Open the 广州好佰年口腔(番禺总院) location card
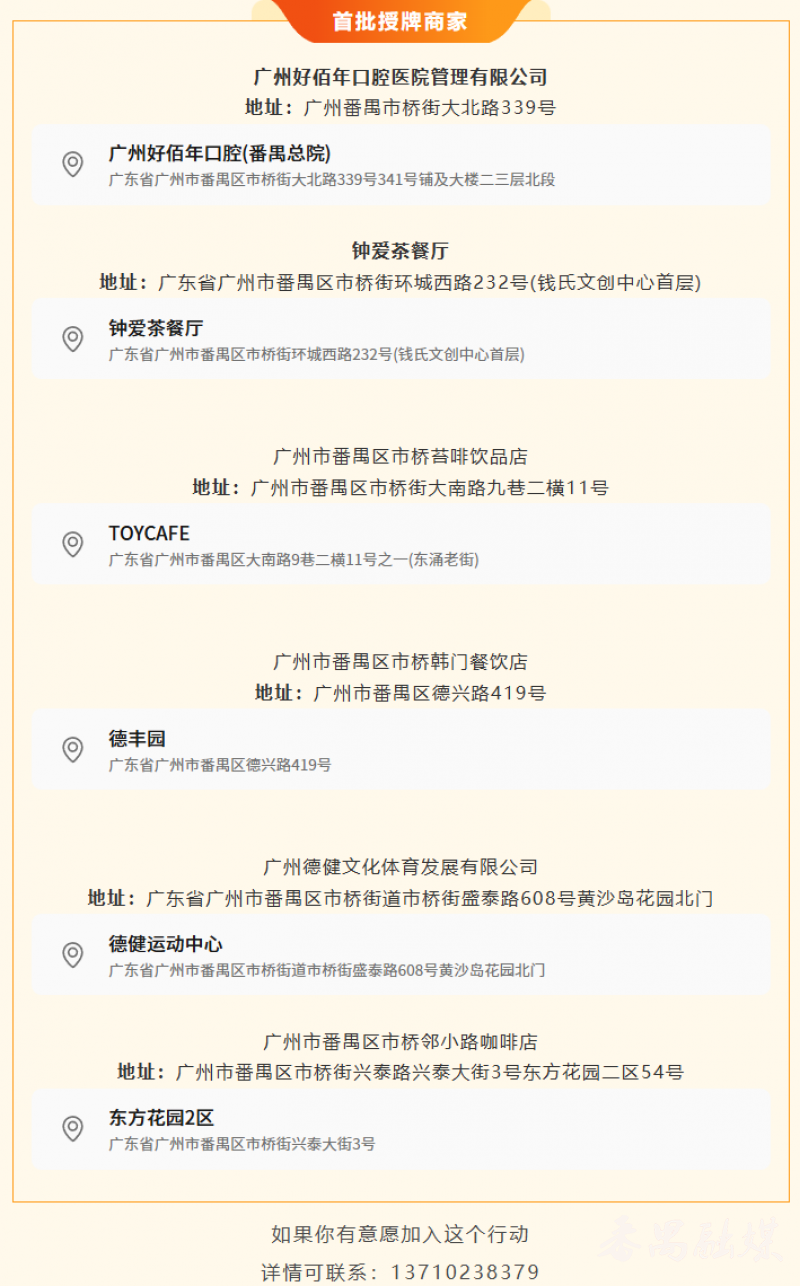Image resolution: width=800 pixels, height=1286 pixels. [x=400, y=165]
